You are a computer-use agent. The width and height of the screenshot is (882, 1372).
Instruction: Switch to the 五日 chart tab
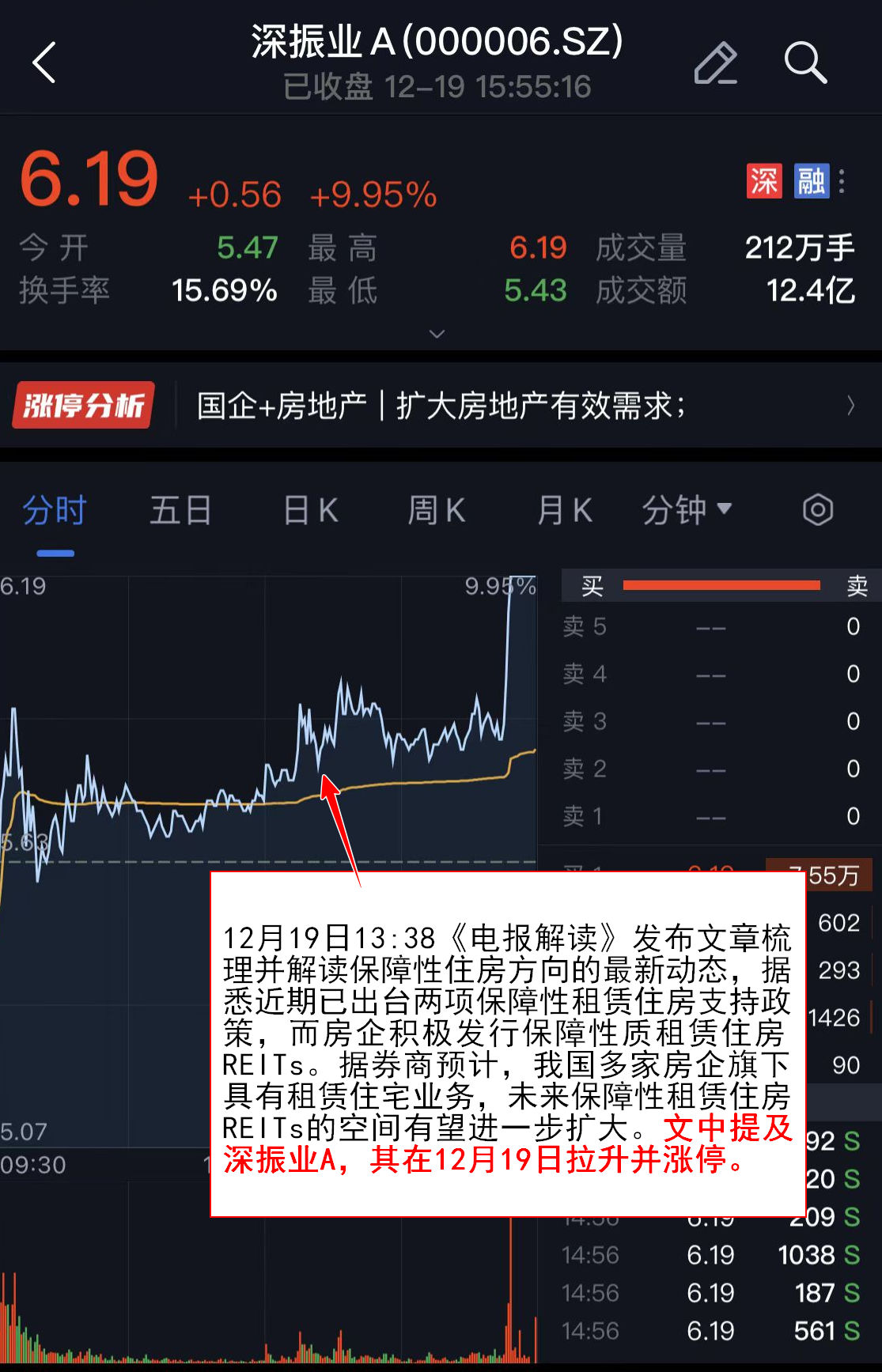180,511
